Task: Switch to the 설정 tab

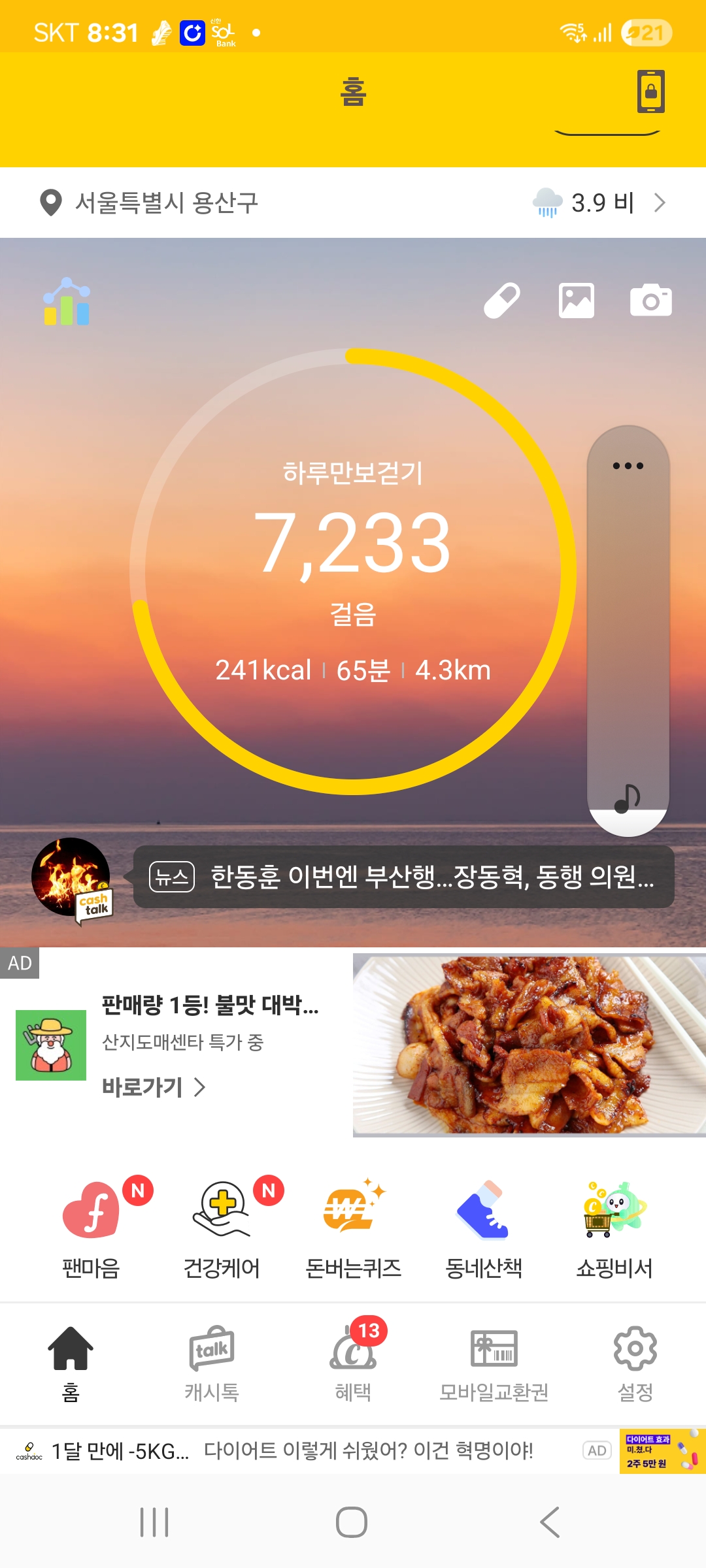Action: click(635, 1364)
